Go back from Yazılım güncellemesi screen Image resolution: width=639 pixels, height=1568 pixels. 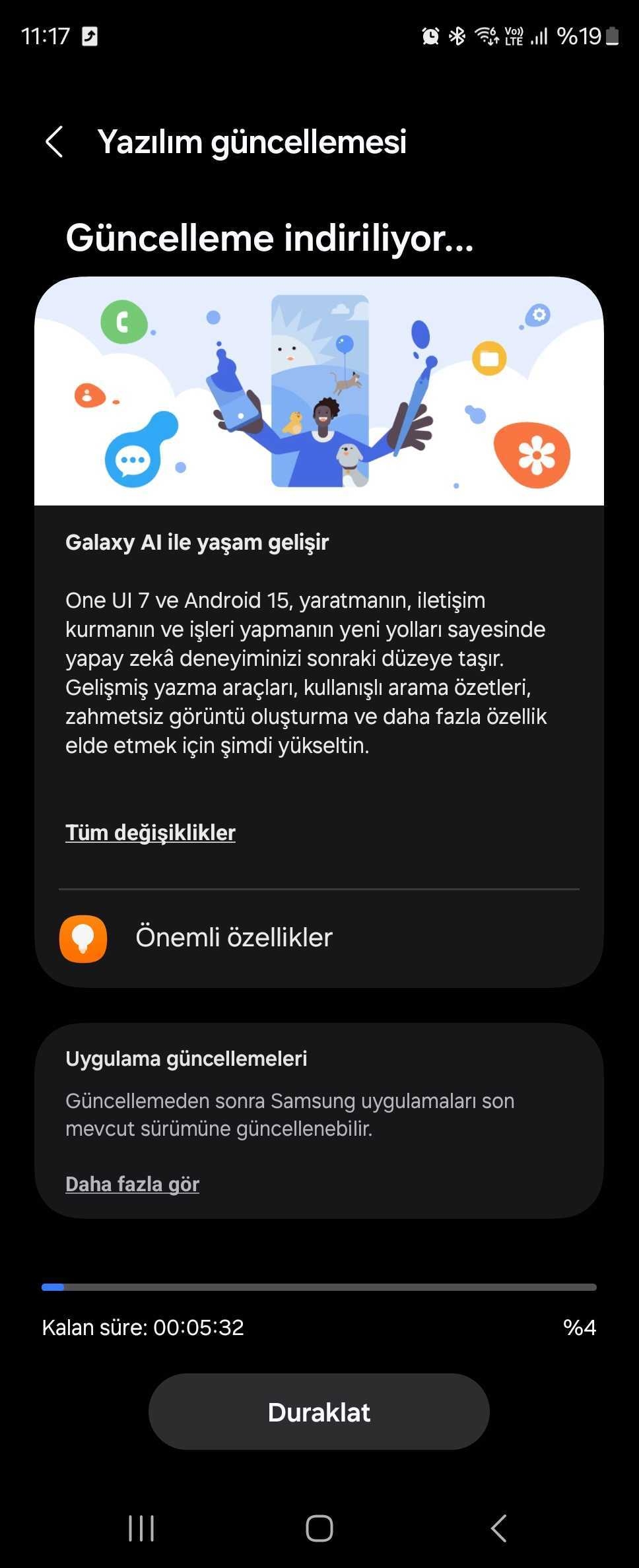tap(54, 142)
